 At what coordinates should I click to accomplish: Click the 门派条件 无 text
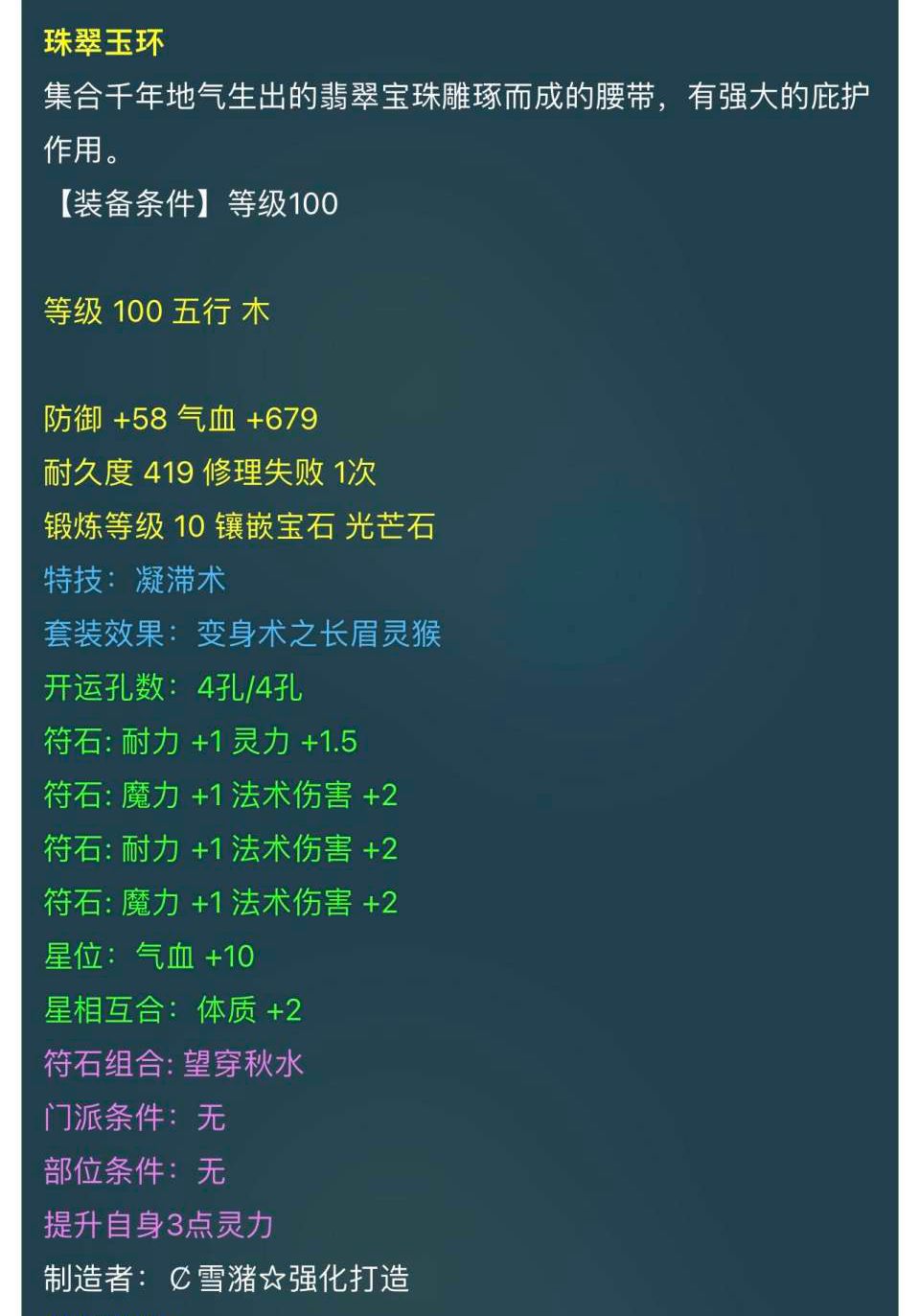pyautogui.click(x=129, y=1117)
